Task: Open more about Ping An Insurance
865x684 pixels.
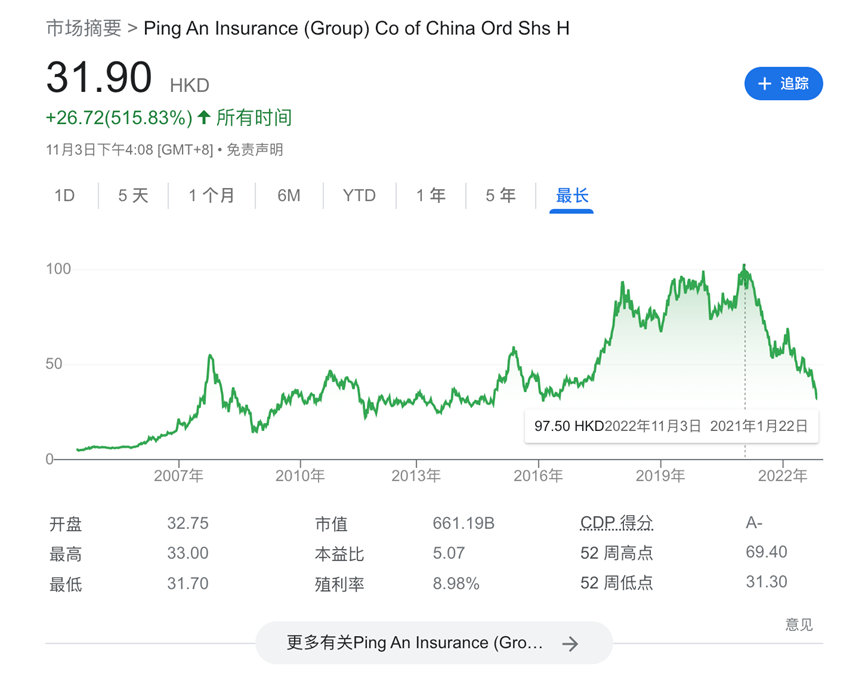Action: click(433, 643)
